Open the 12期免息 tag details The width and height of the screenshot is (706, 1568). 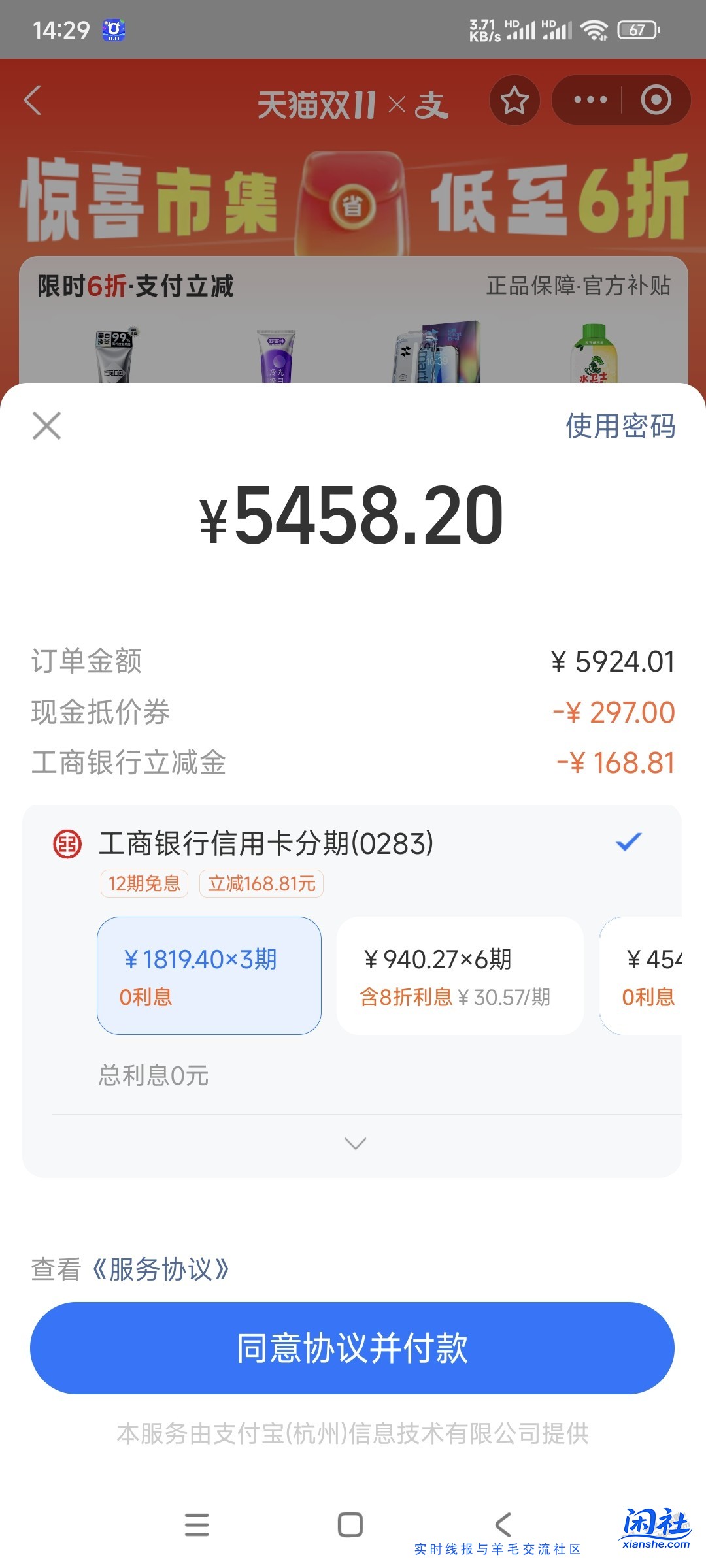(x=144, y=883)
